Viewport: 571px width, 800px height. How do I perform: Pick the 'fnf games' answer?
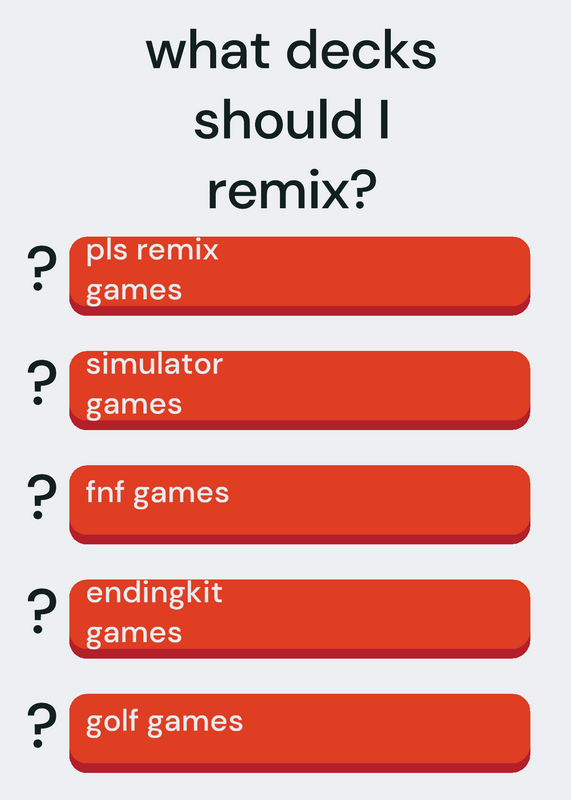300,504
